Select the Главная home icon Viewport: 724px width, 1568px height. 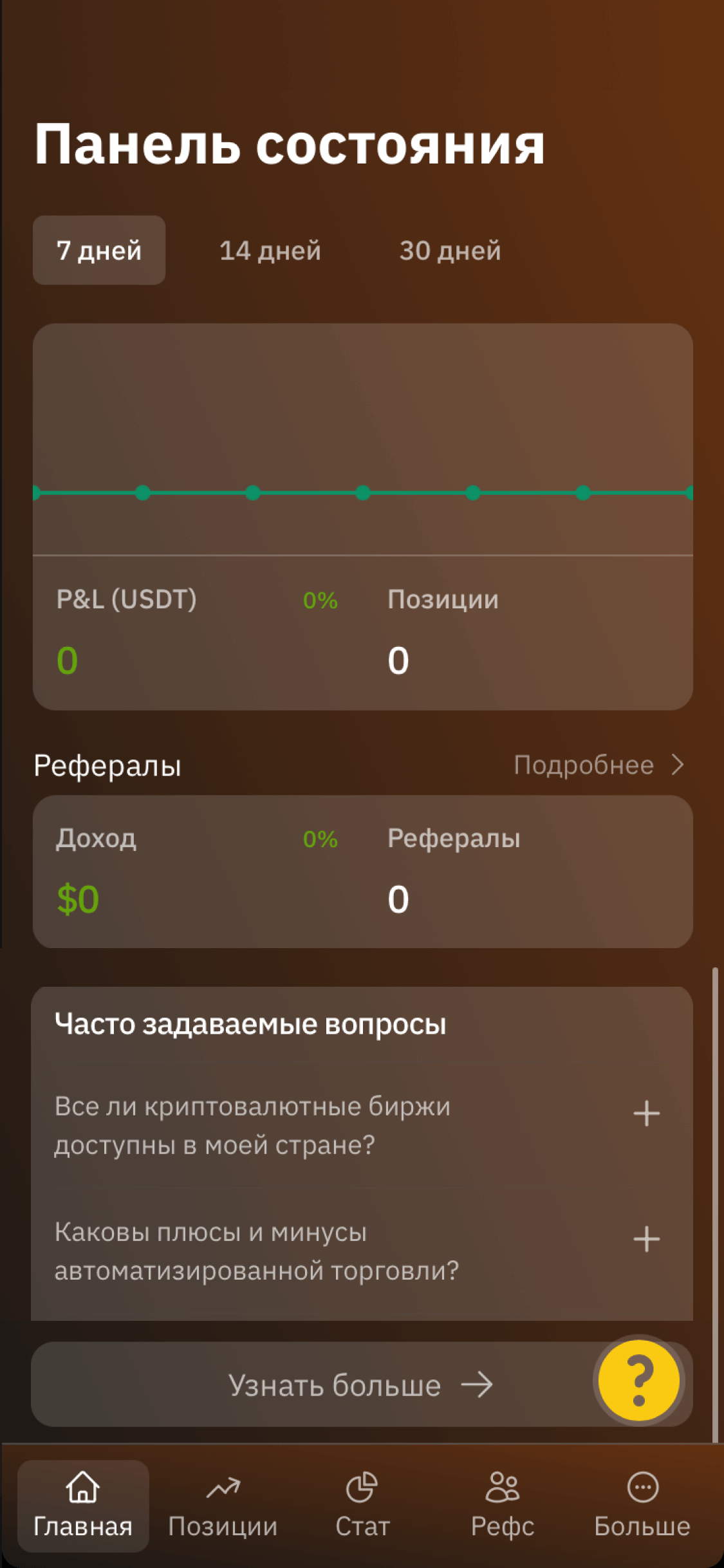[x=82, y=1488]
